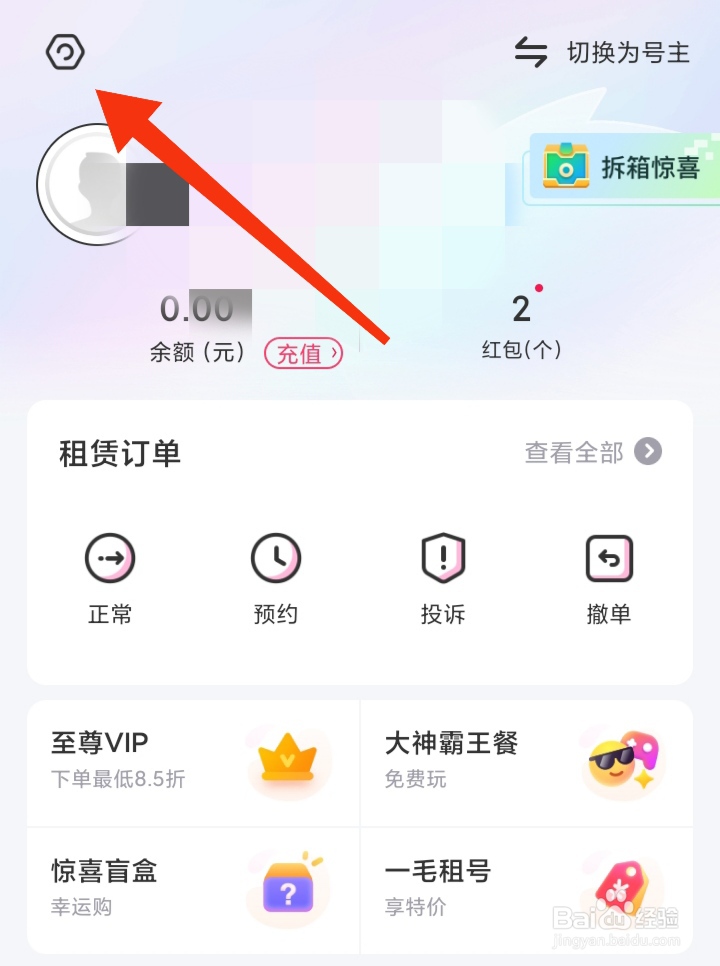Viewport: 720px width, 966px height.
Task: Click the crown icon on 至尊VIP card
Action: tap(289, 762)
